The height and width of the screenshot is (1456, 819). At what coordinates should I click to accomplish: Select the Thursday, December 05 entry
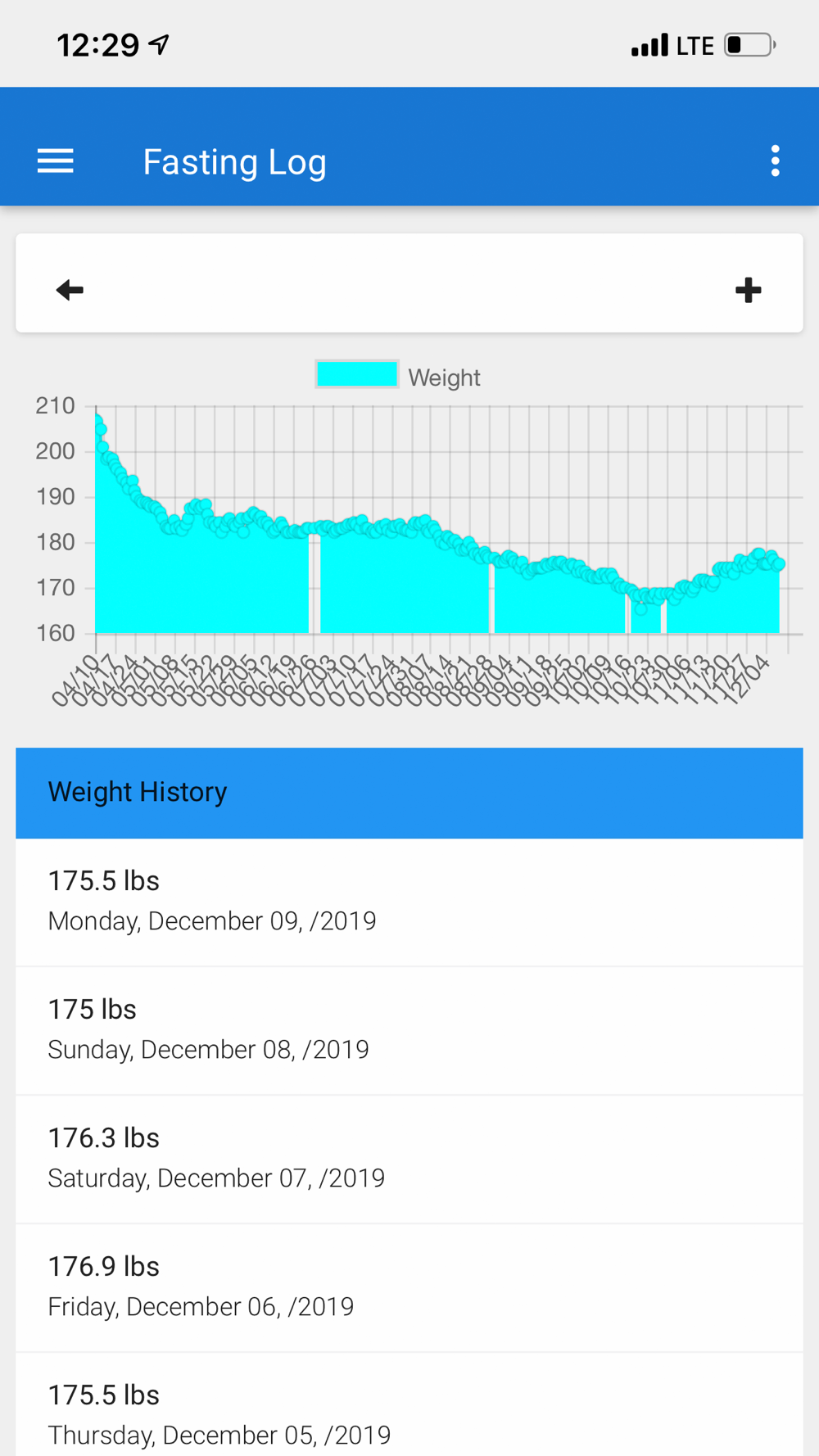[x=409, y=1413]
